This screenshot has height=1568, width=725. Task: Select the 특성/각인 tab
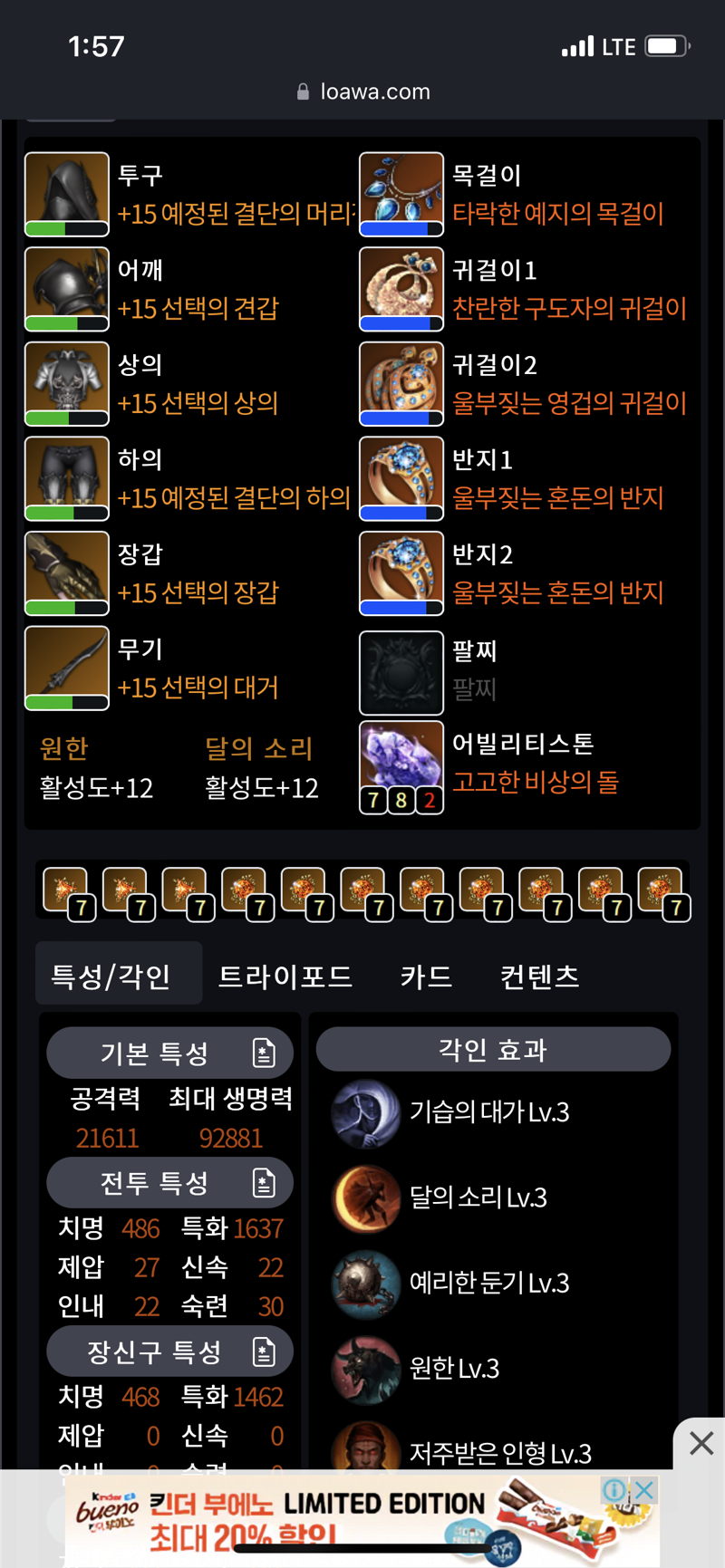(111, 976)
